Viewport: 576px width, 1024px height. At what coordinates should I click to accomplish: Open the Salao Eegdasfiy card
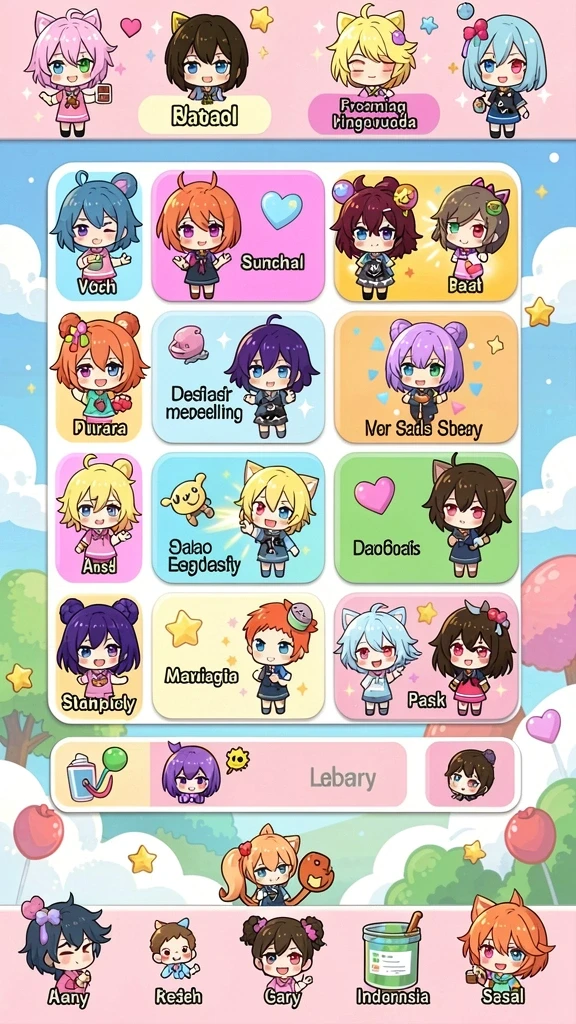tap(238, 517)
